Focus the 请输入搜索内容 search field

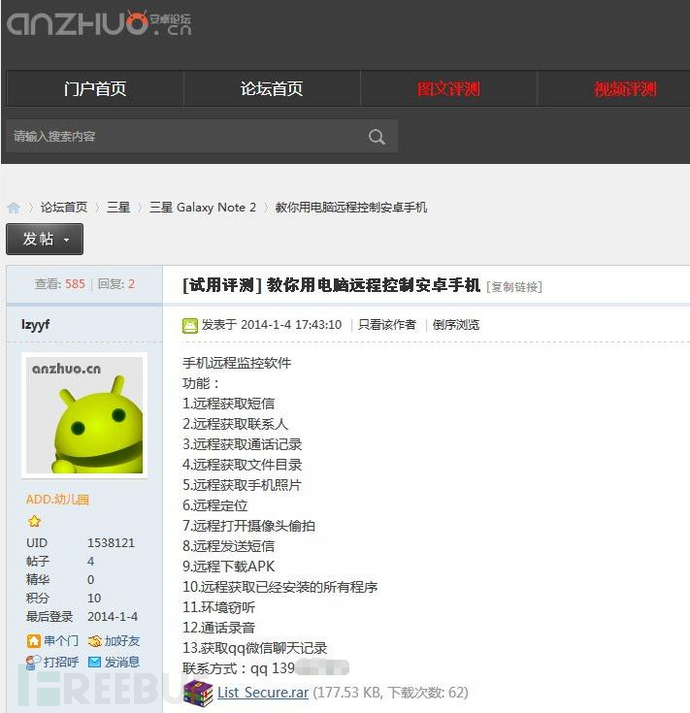(180, 136)
